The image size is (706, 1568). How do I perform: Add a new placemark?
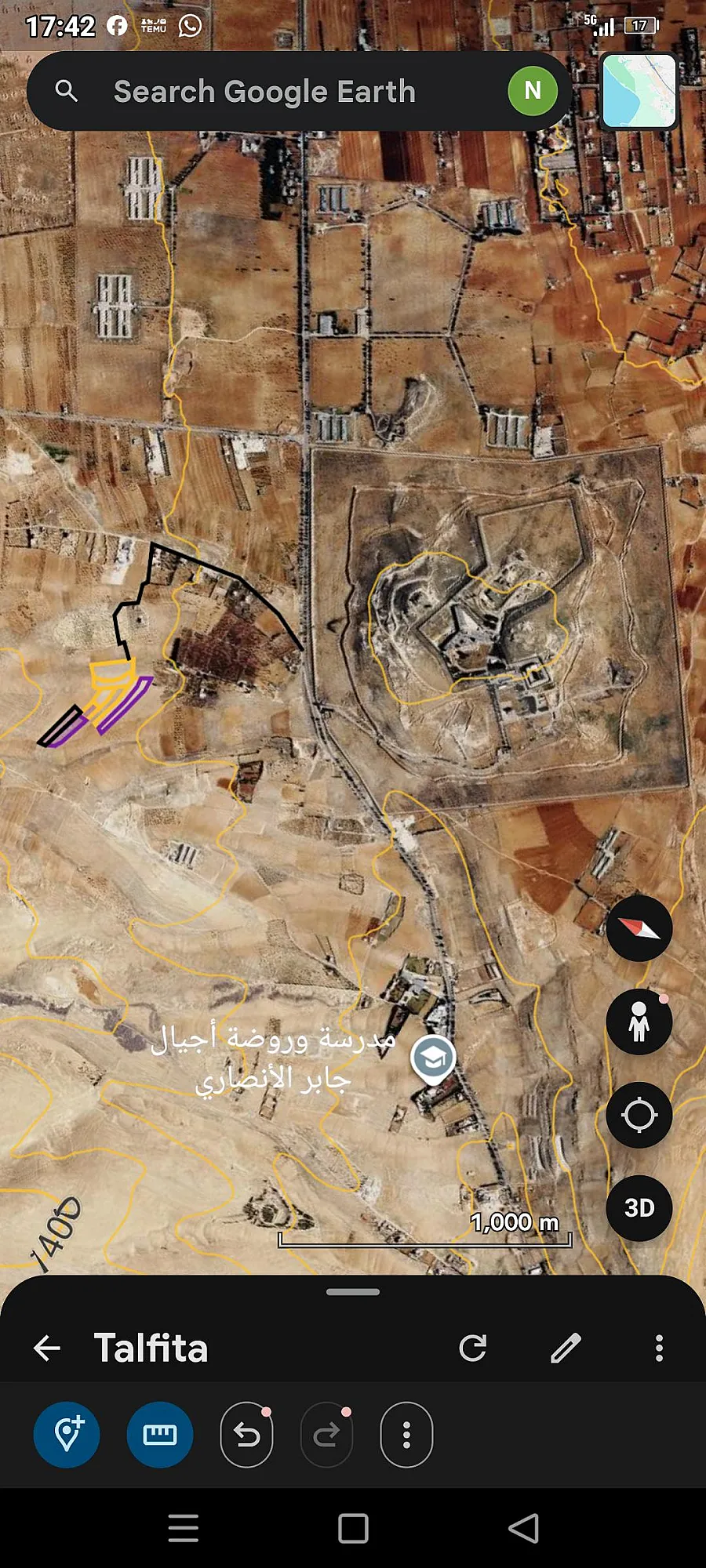(x=67, y=1435)
